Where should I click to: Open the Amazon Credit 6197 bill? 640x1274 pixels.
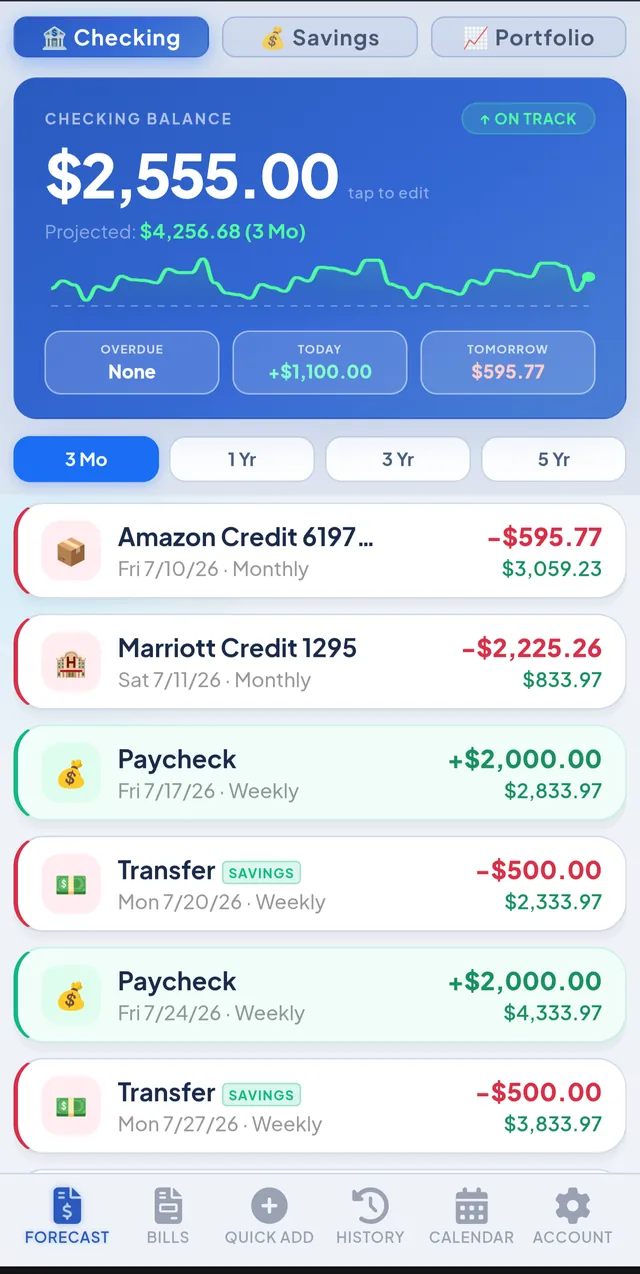(320, 551)
